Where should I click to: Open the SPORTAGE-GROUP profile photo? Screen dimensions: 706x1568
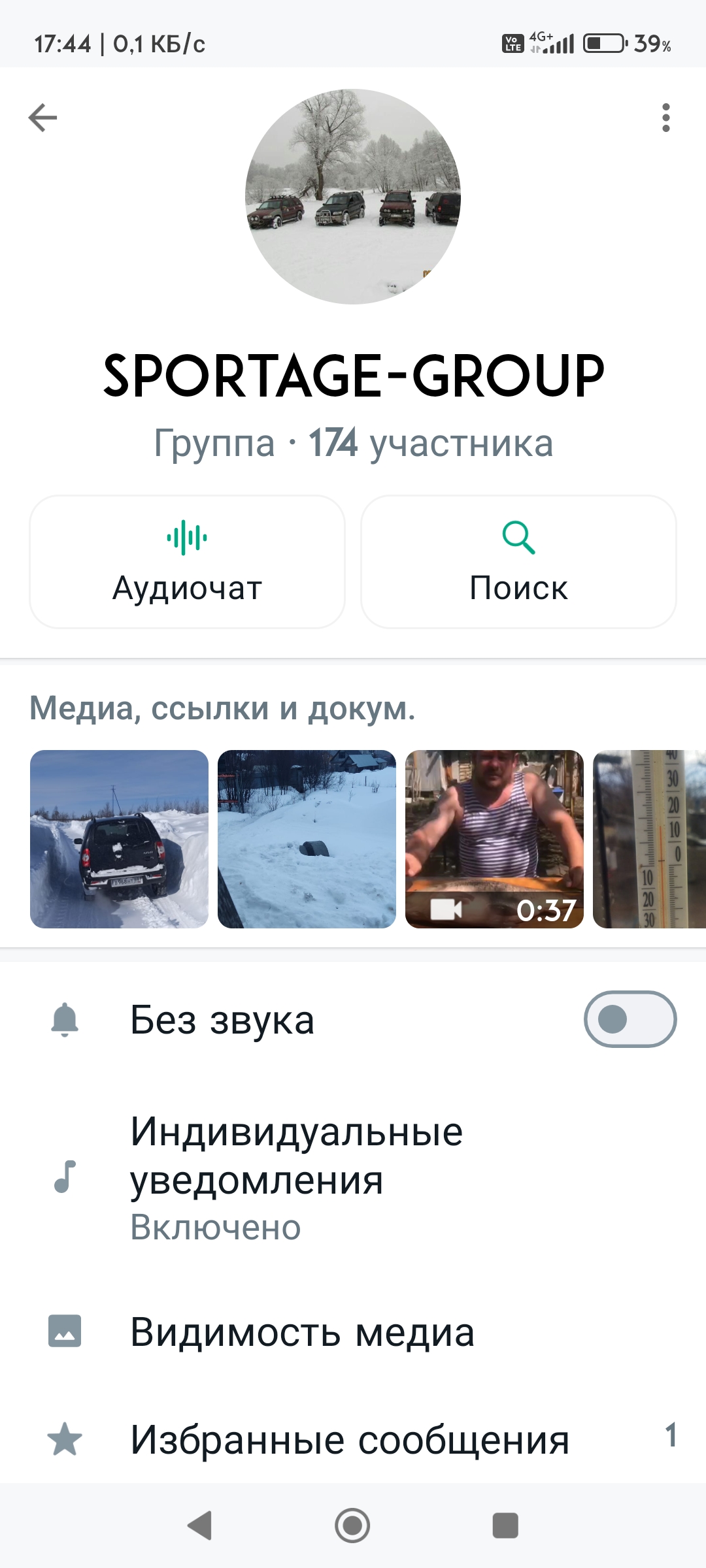(353, 197)
